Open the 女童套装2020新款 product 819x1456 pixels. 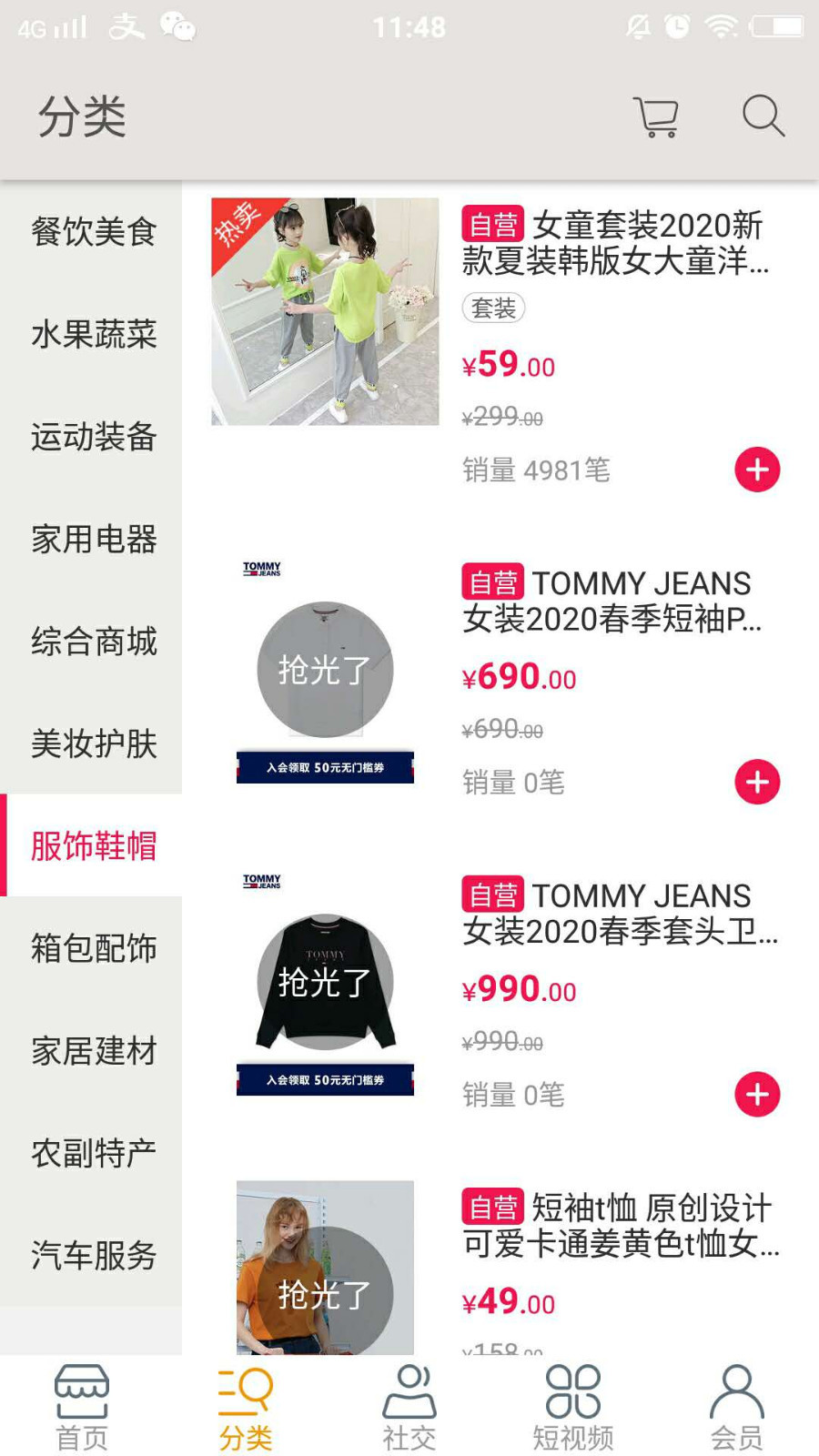point(614,243)
